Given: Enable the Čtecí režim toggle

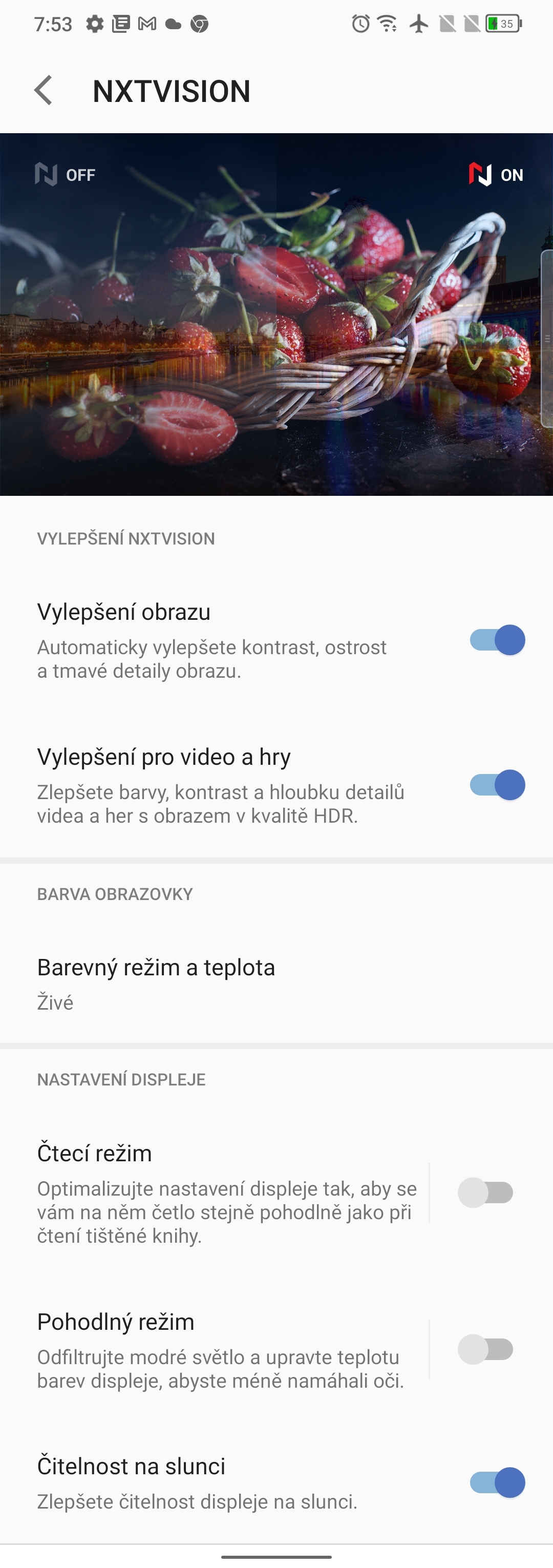Looking at the screenshot, I should click(485, 1193).
